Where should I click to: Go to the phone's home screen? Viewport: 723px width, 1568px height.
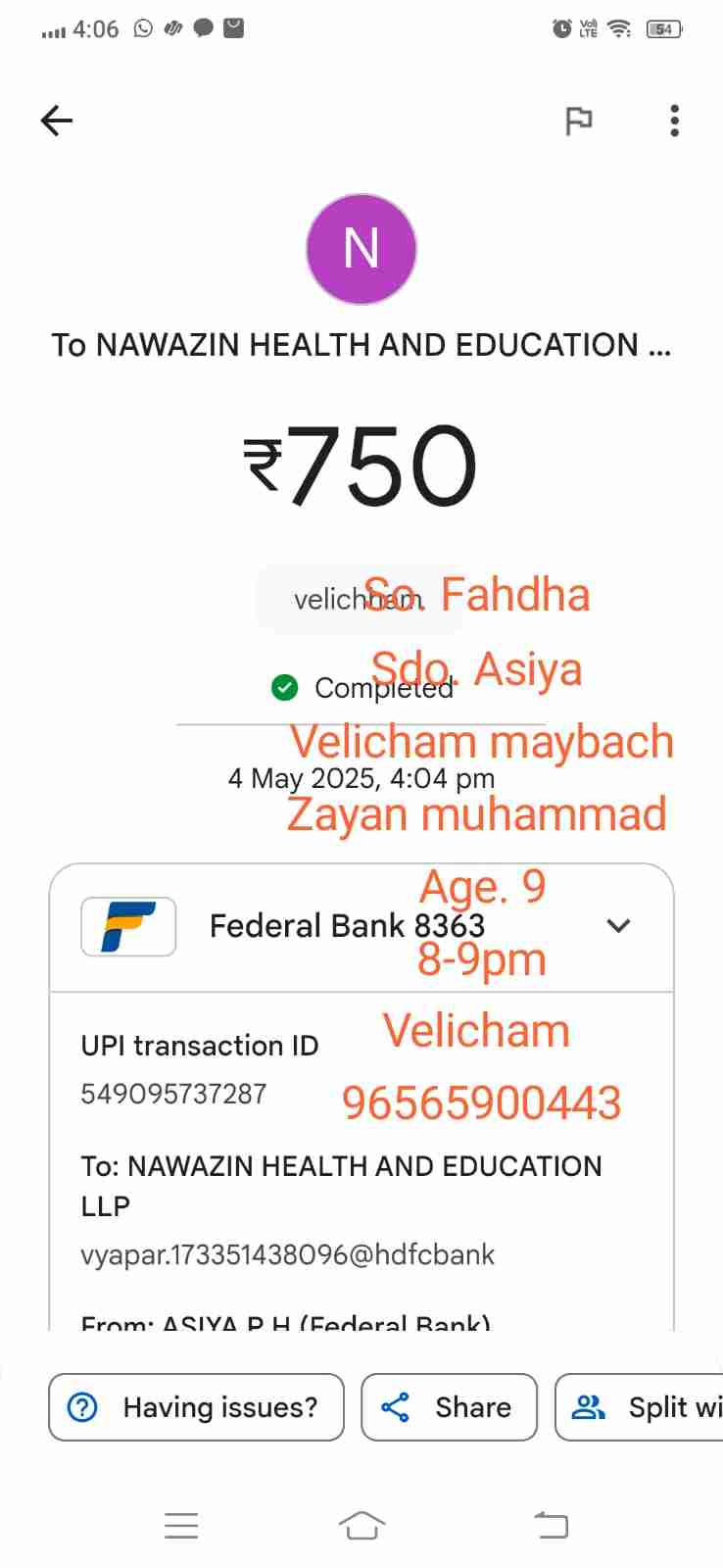(x=361, y=1525)
